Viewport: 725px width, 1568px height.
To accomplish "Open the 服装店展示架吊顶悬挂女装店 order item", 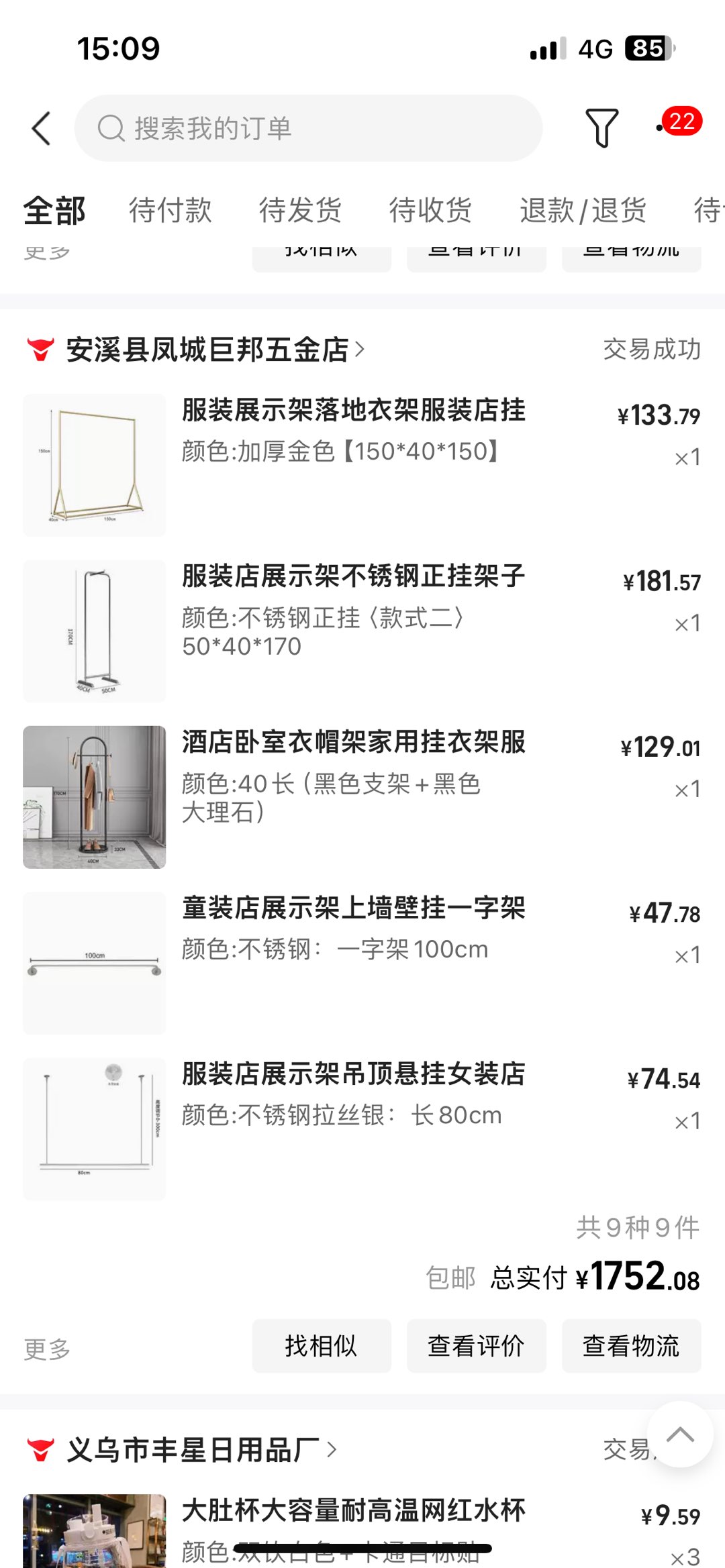I will pyautogui.click(x=354, y=1074).
